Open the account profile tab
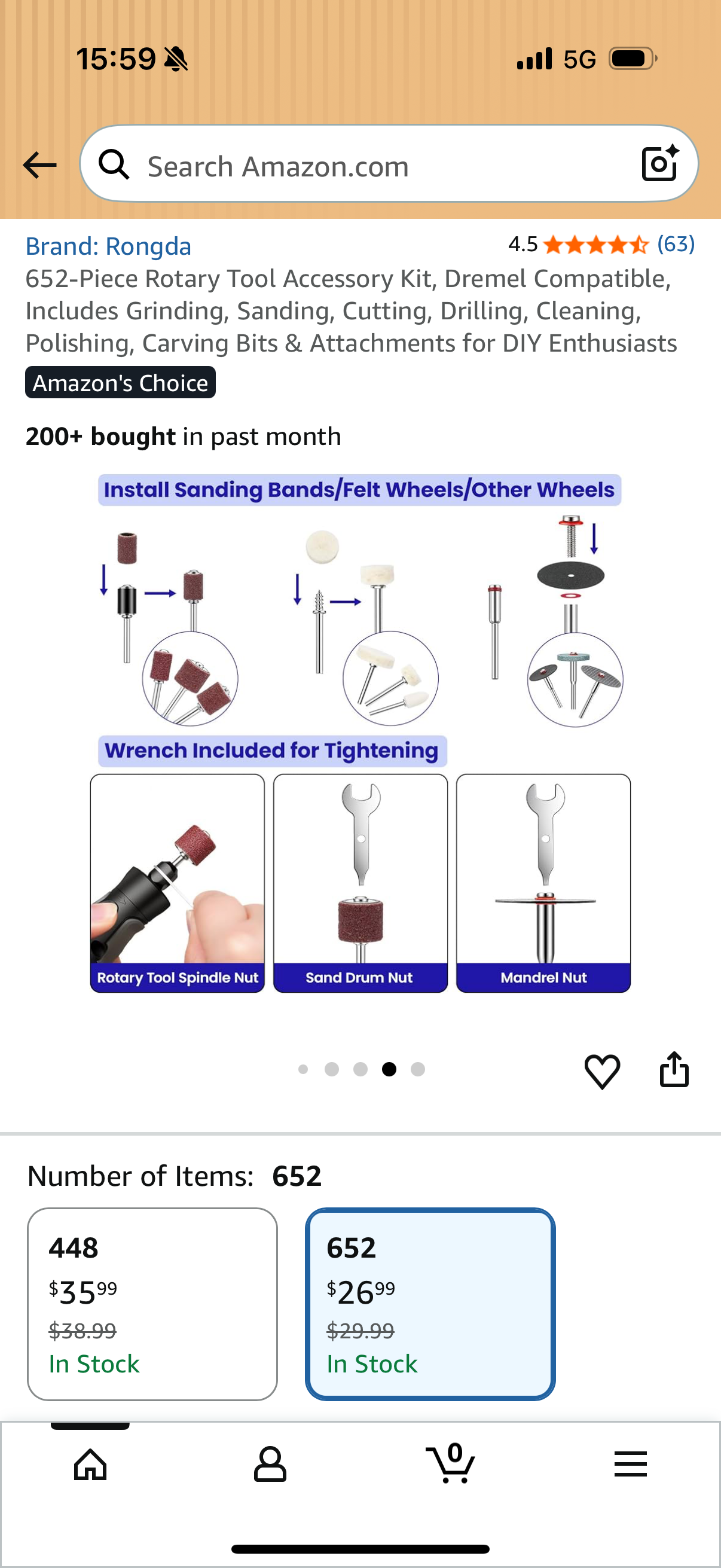This screenshot has height=1568, width=721. pos(270,1464)
